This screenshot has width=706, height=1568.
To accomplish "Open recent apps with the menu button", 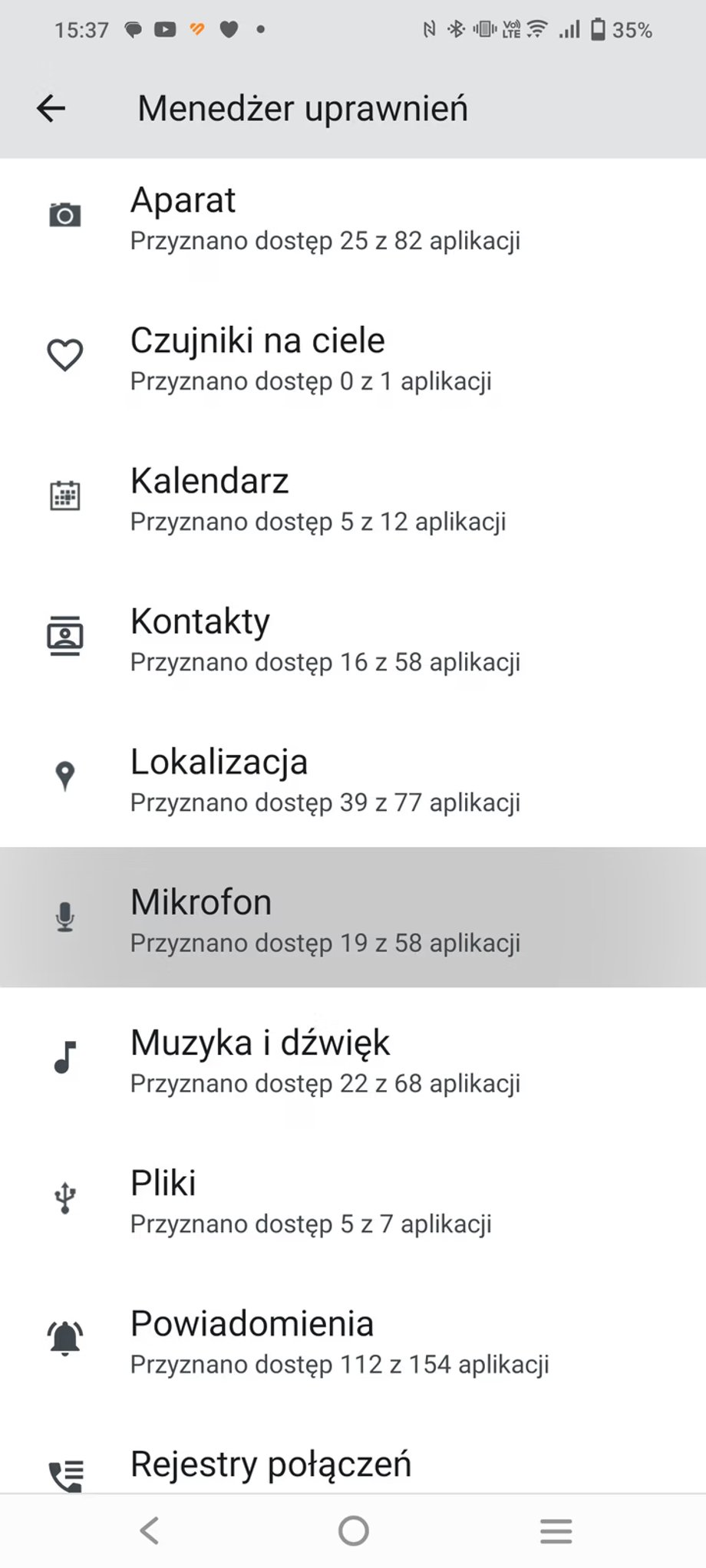I will 556,1531.
